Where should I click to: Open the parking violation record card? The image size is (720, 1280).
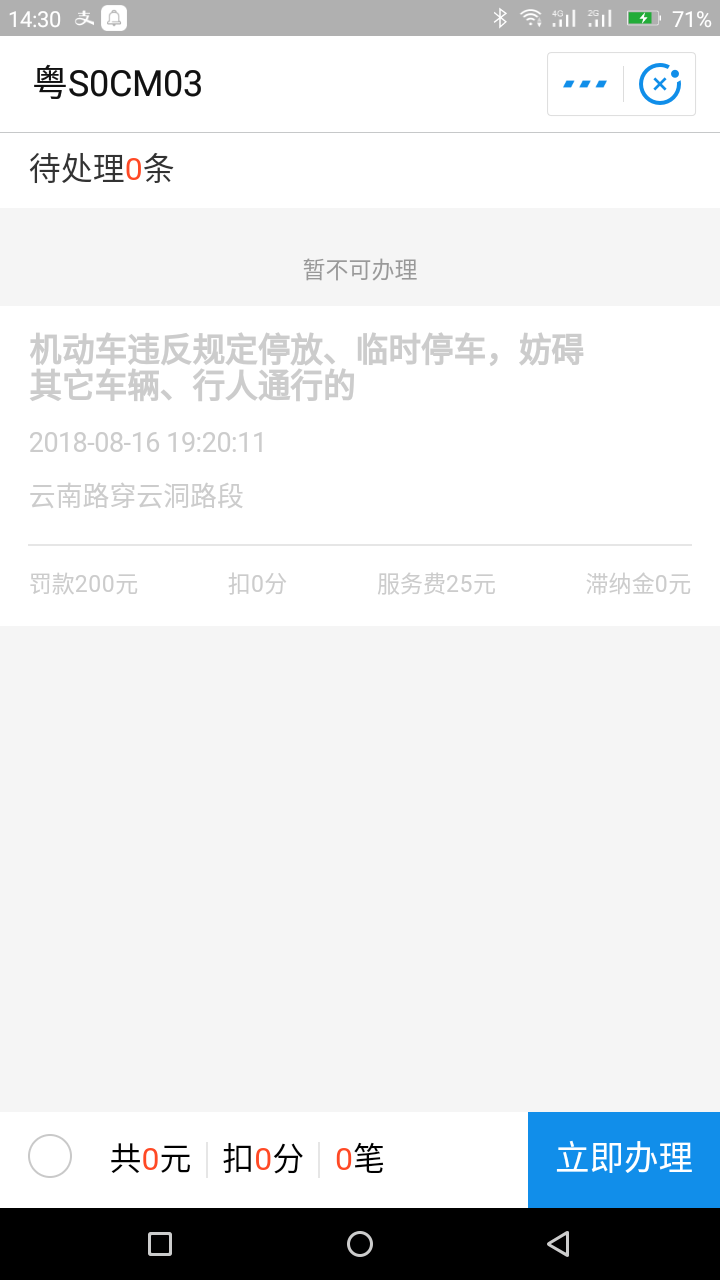point(360,466)
